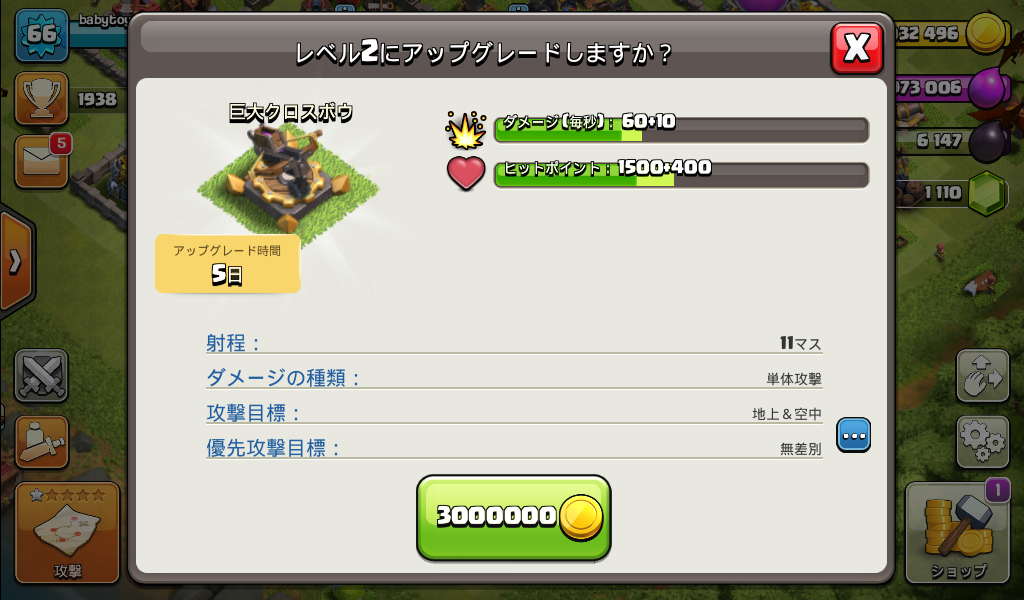Open the mailbox with 5 notifications
1024x600 pixels.
pyautogui.click(x=42, y=162)
